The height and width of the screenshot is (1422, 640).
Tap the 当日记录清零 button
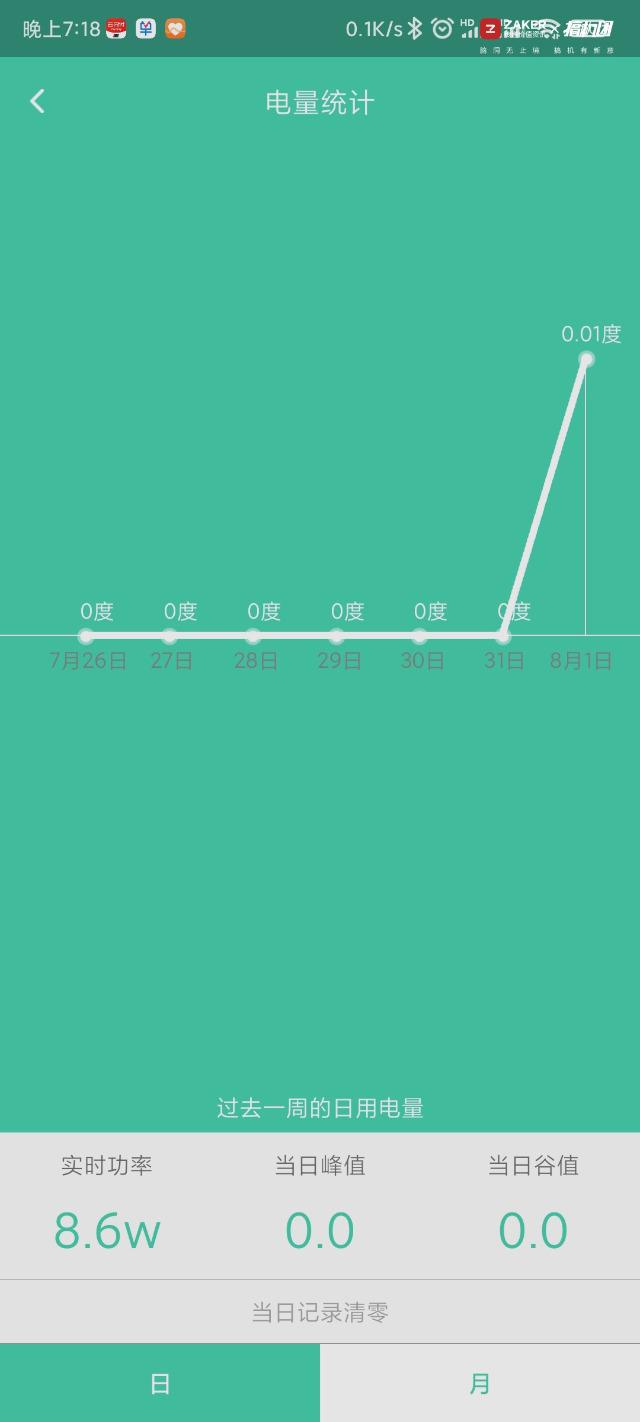point(320,1312)
